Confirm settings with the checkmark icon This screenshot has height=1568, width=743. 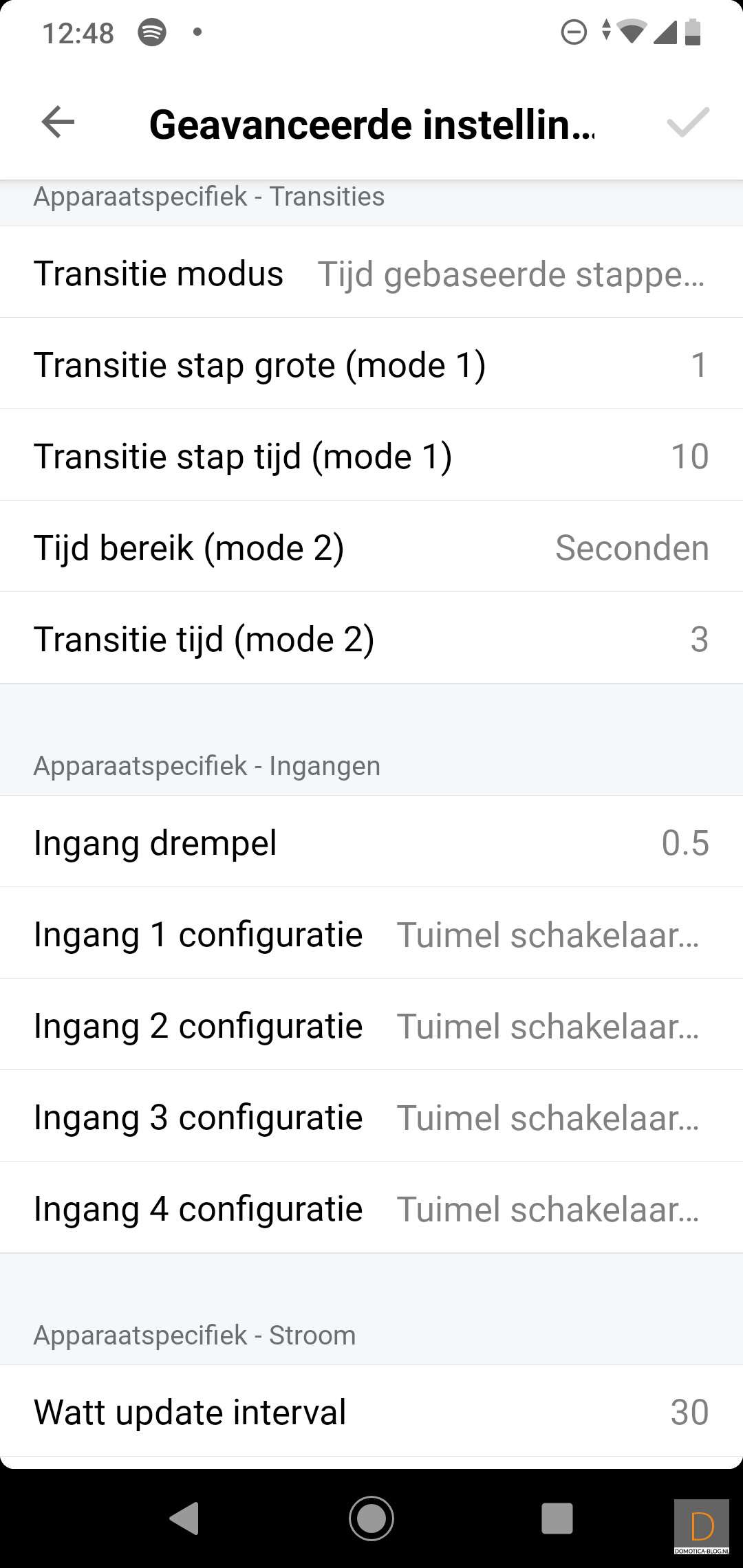pyautogui.click(x=687, y=123)
